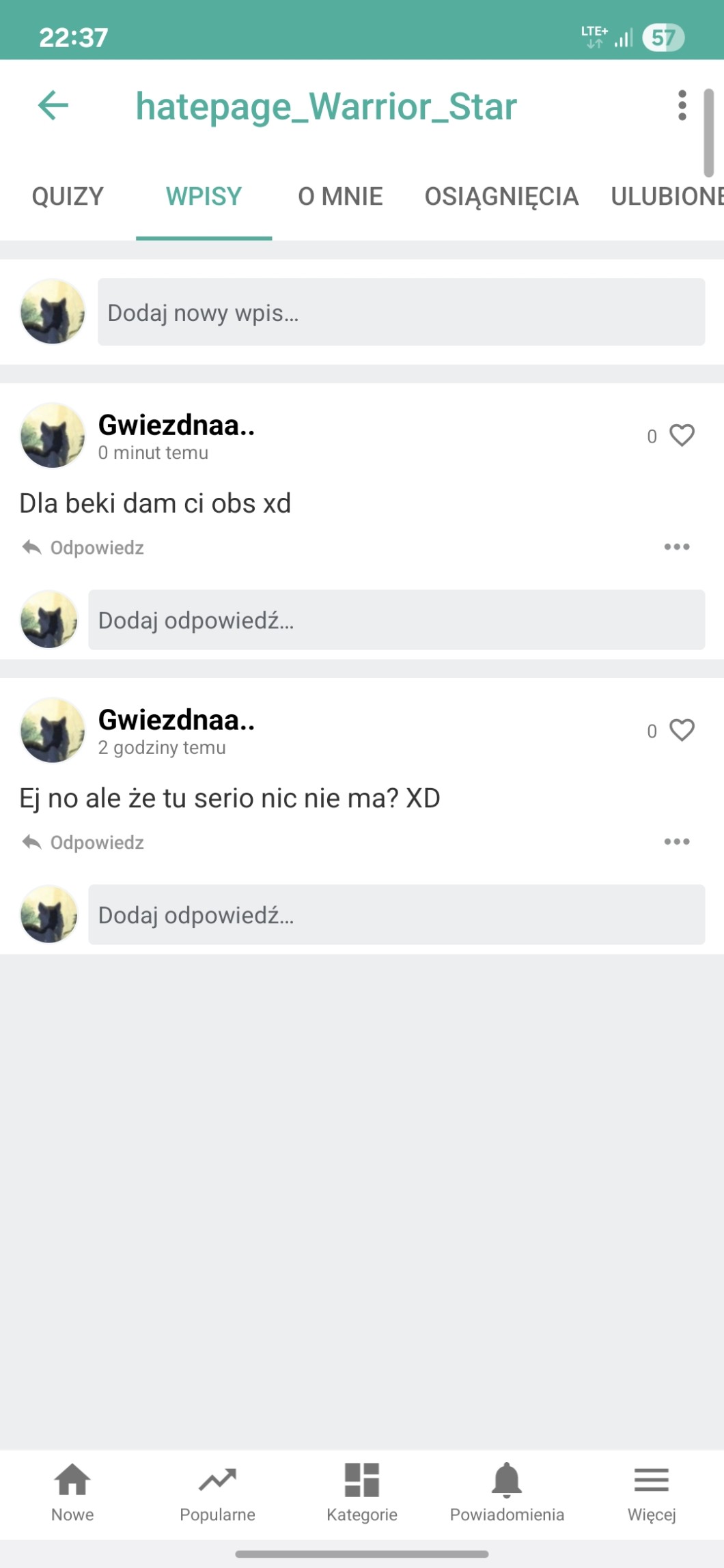
Task: Open the OSIĄGNIĘCIA tab
Action: pos(501,197)
